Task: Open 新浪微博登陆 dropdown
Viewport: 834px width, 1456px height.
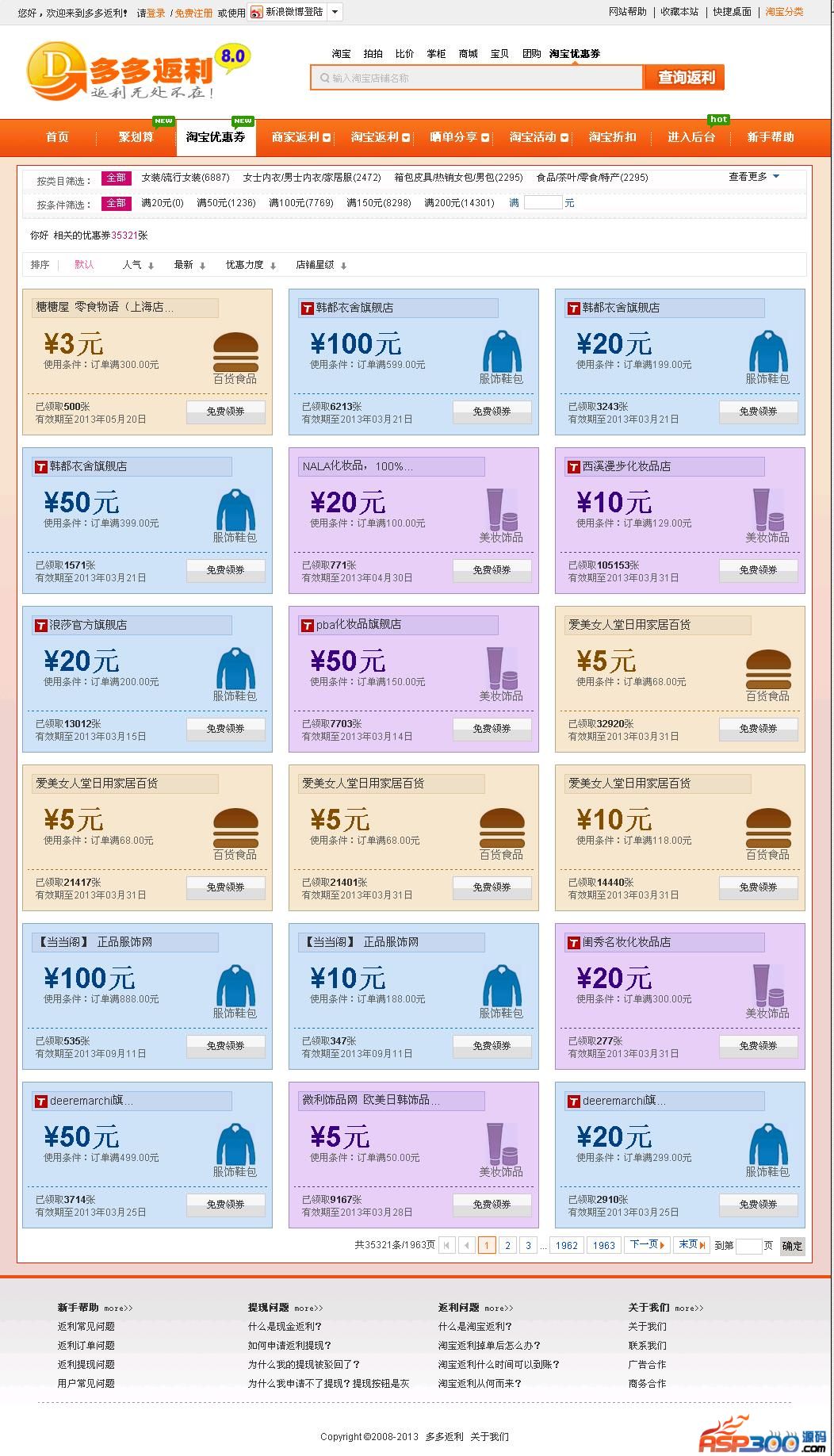Action: click(335, 12)
